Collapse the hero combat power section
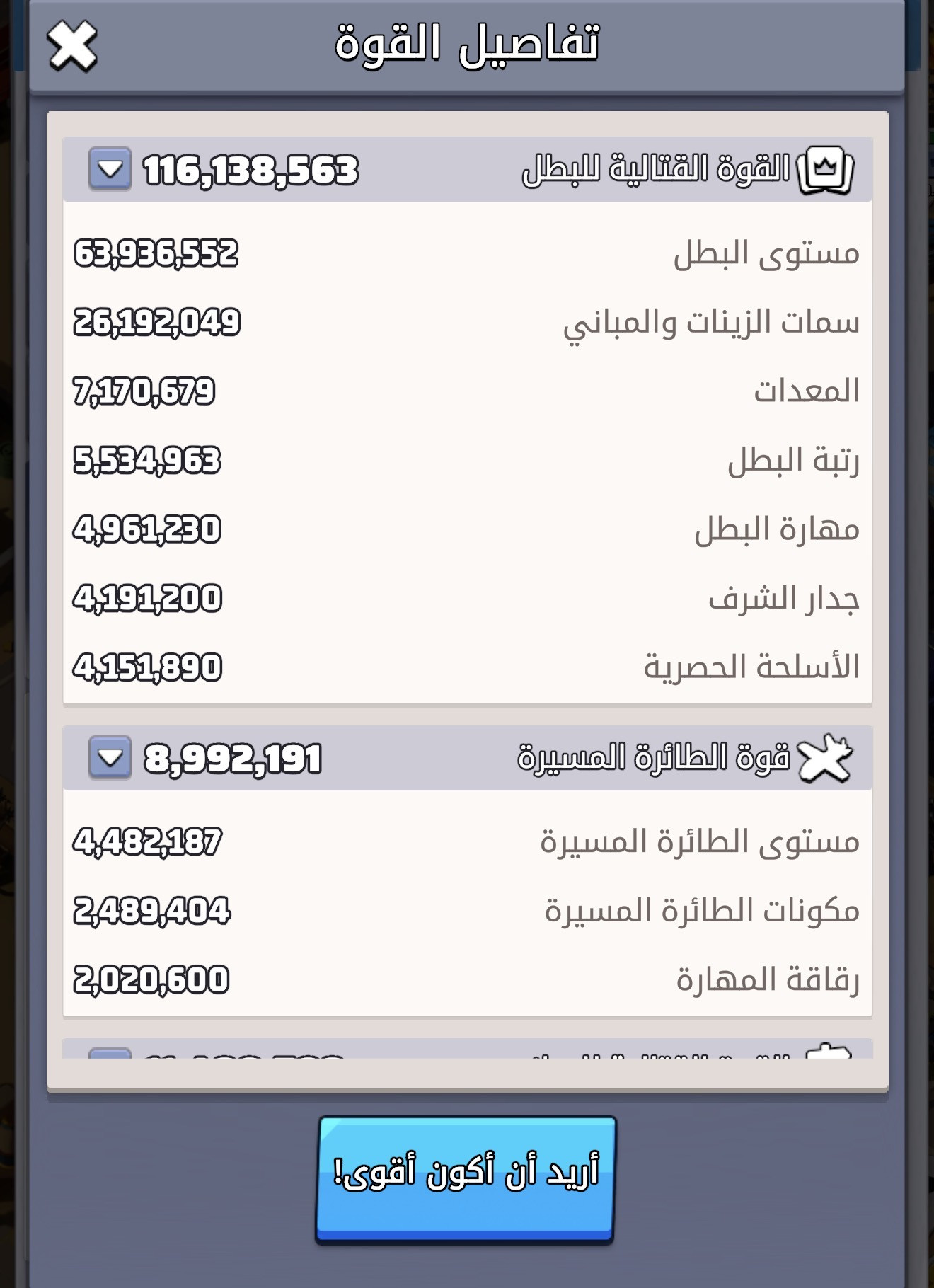This screenshot has height=1288, width=934. pyautogui.click(x=110, y=169)
